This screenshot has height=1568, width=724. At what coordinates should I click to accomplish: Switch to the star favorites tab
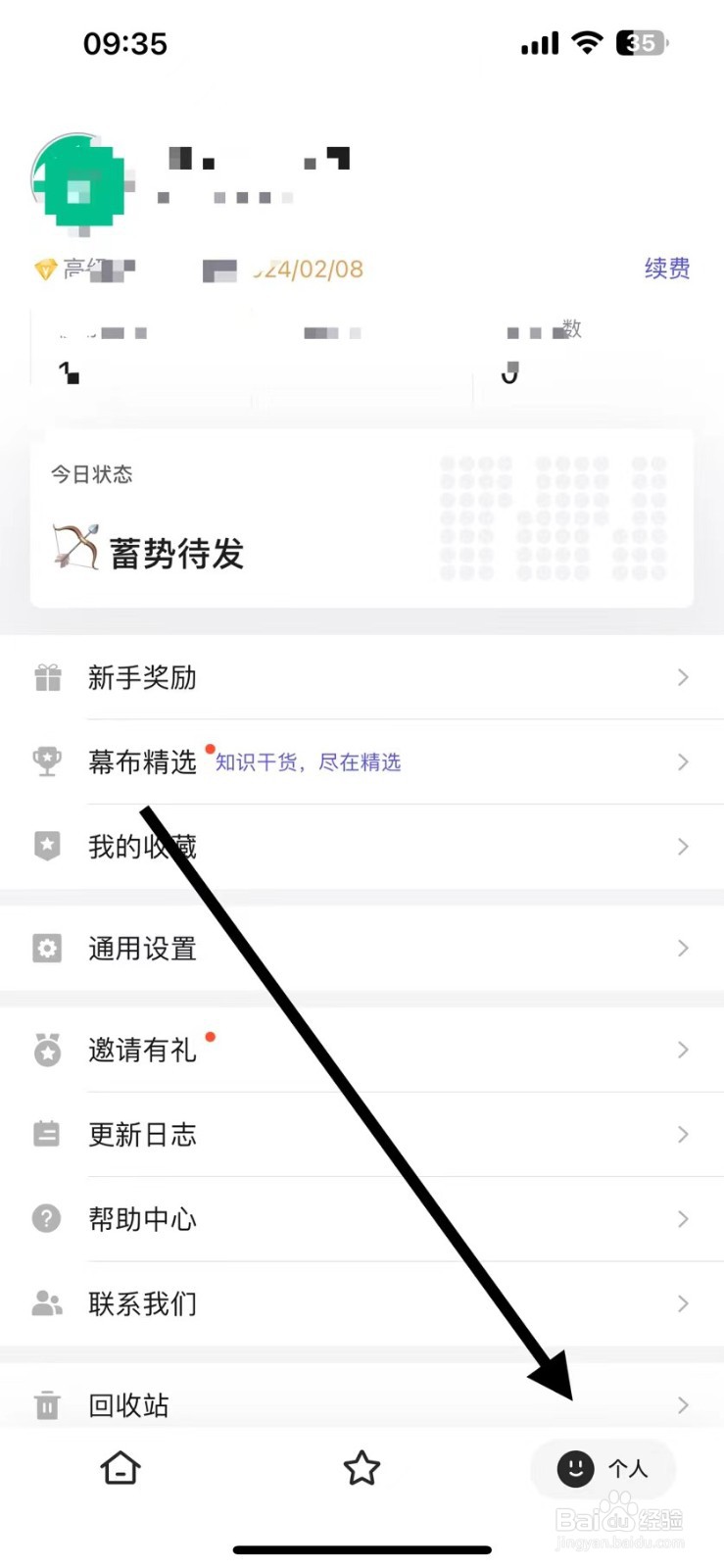tap(362, 1469)
